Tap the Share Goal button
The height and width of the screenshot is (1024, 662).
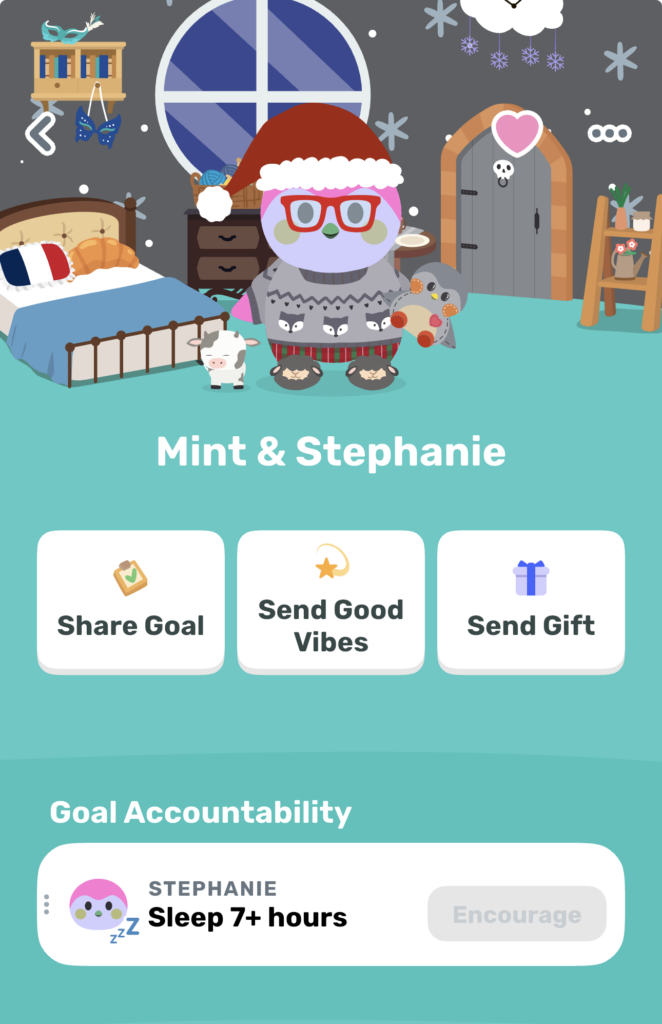click(x=131, y=601)
